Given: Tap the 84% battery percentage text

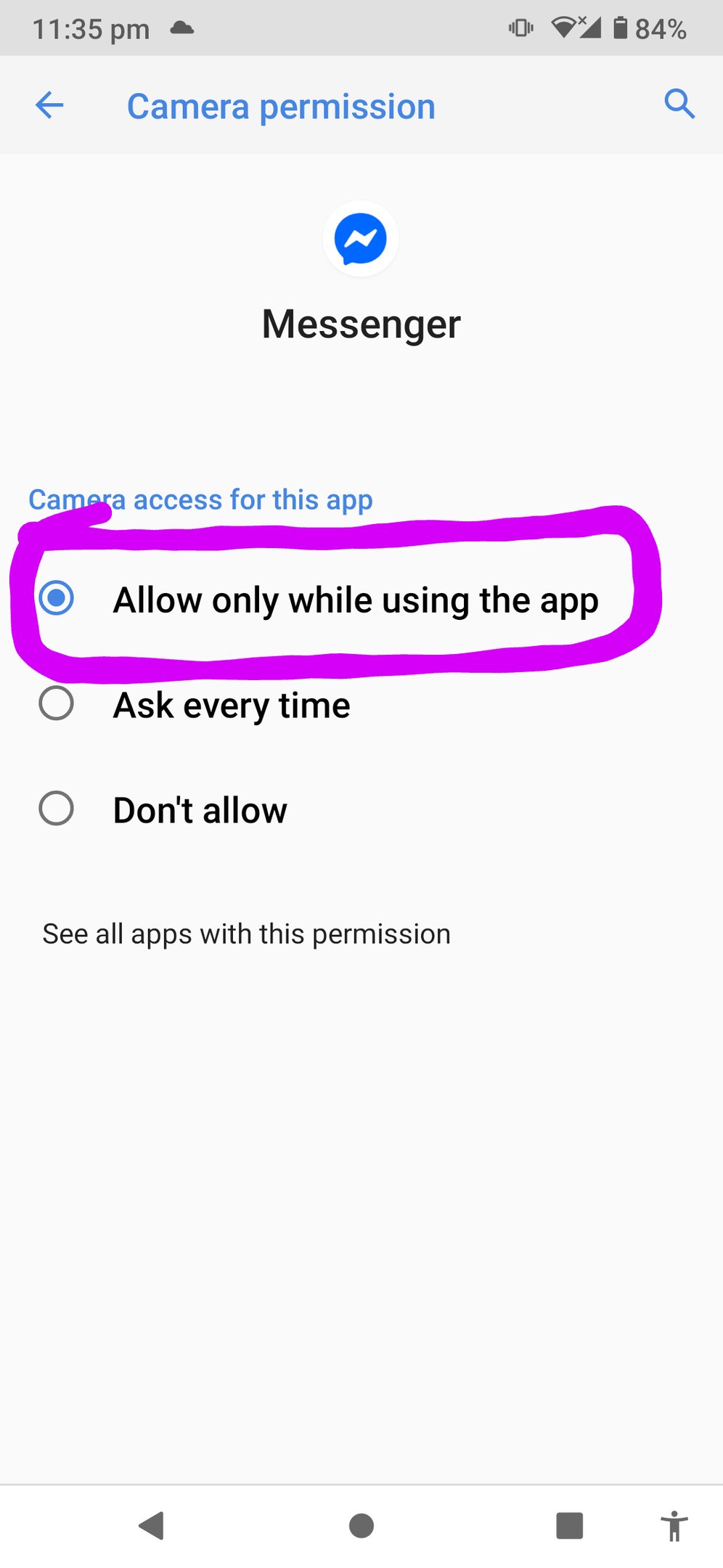Looking at the screenshot, I should click(x=661, y=28).
